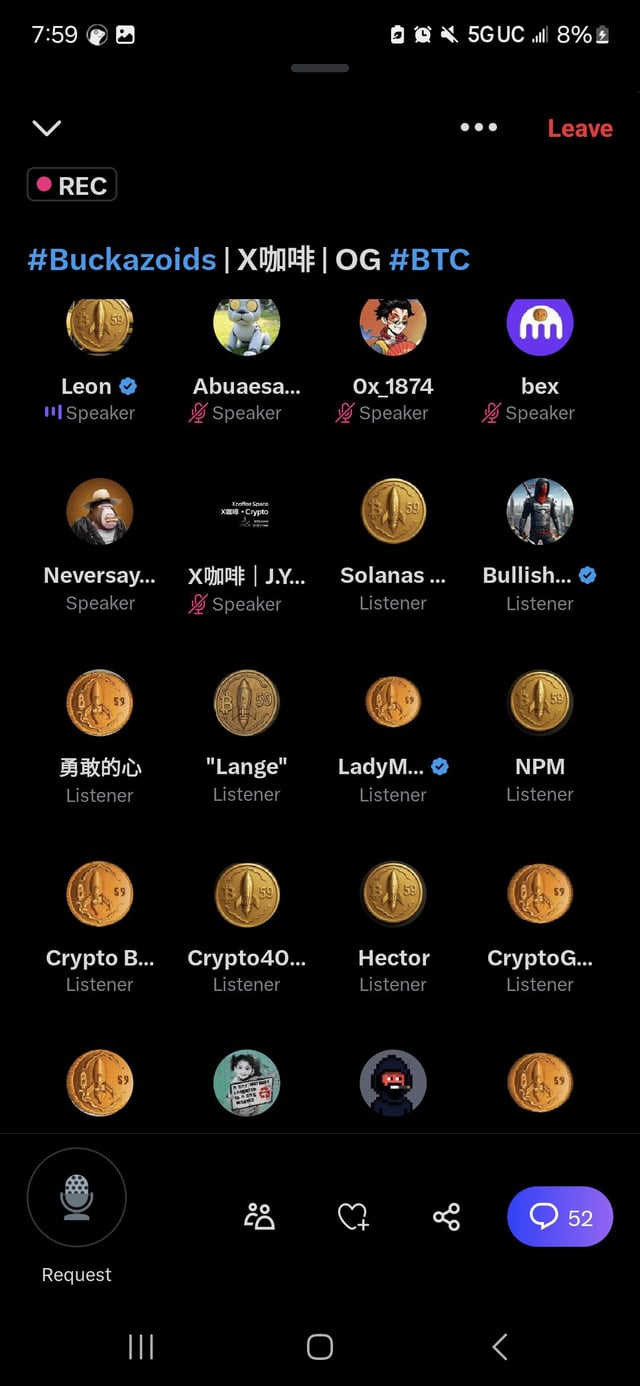The width and height of the screenshot is (640, 1386).
Task: Leave the Space
Action: [x=580, y=128]
